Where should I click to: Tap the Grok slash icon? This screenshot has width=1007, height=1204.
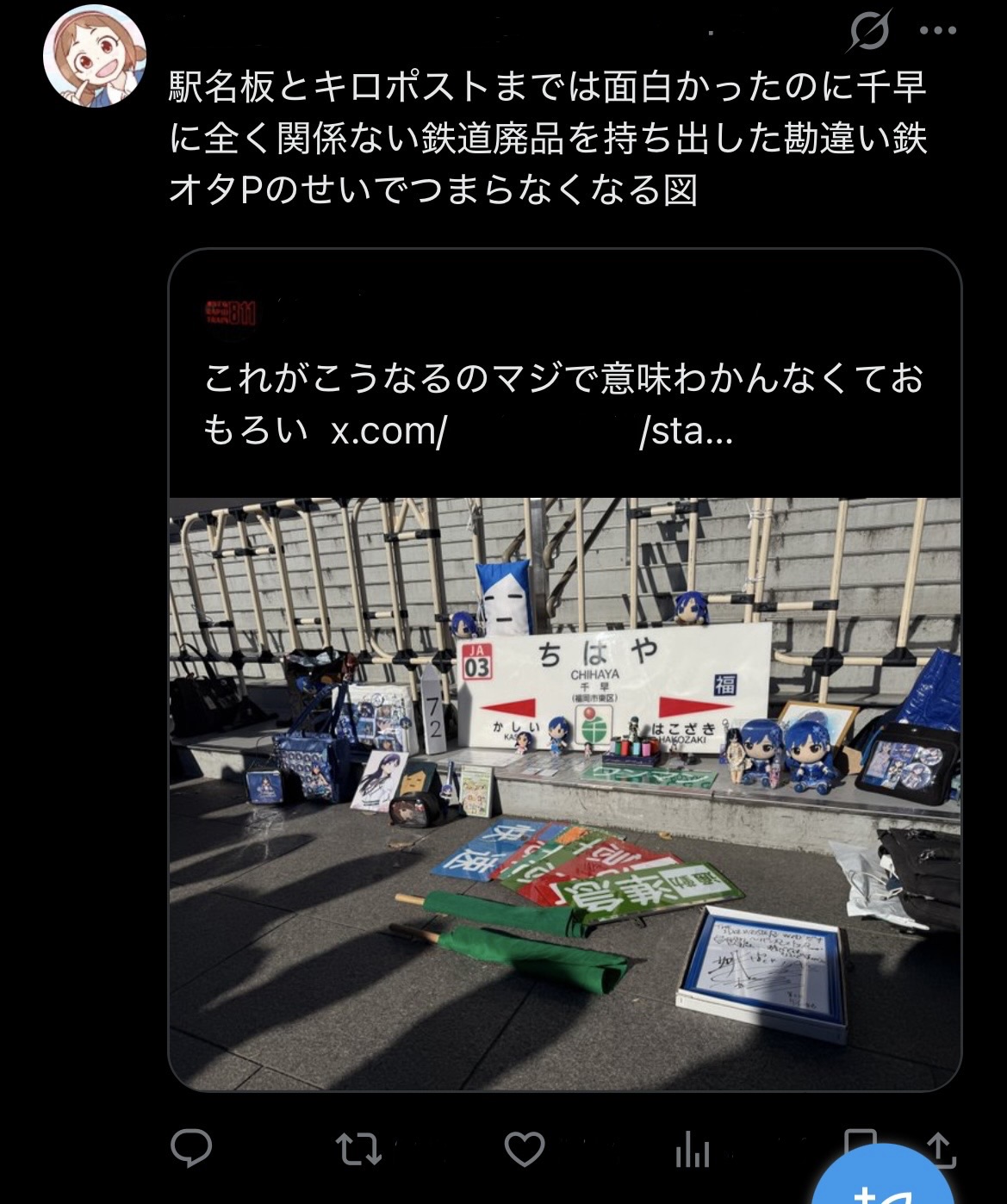(868, 33)
